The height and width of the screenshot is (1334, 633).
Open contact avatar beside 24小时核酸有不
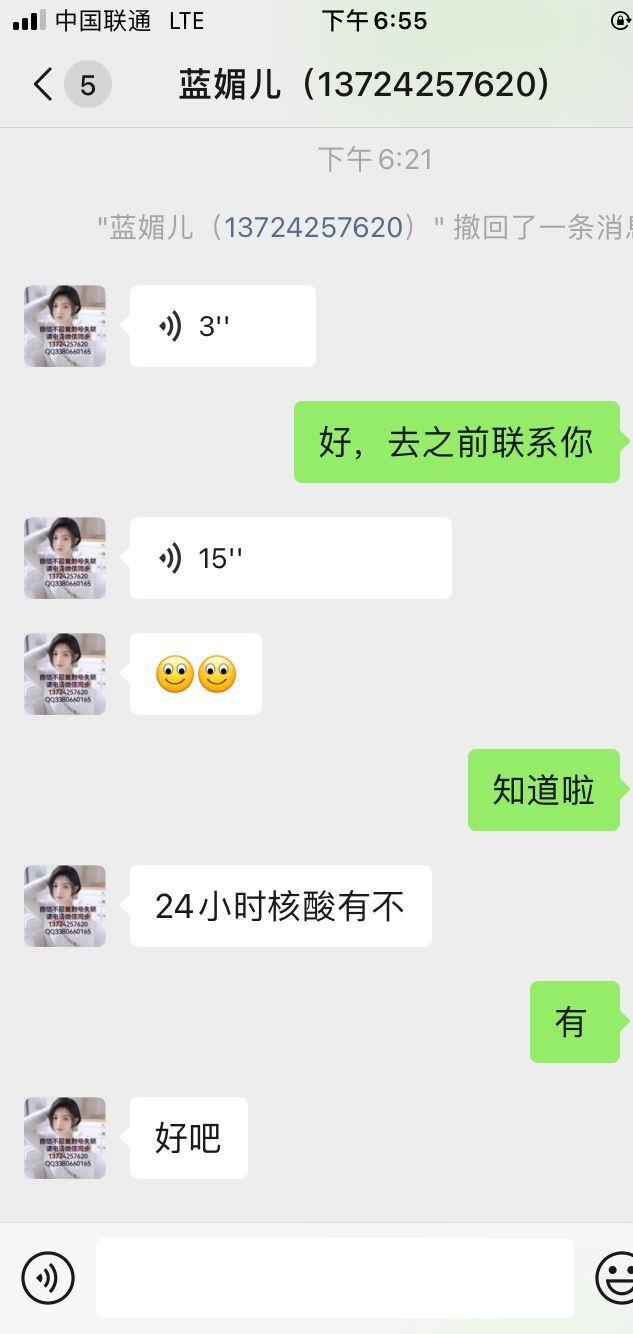65,906
